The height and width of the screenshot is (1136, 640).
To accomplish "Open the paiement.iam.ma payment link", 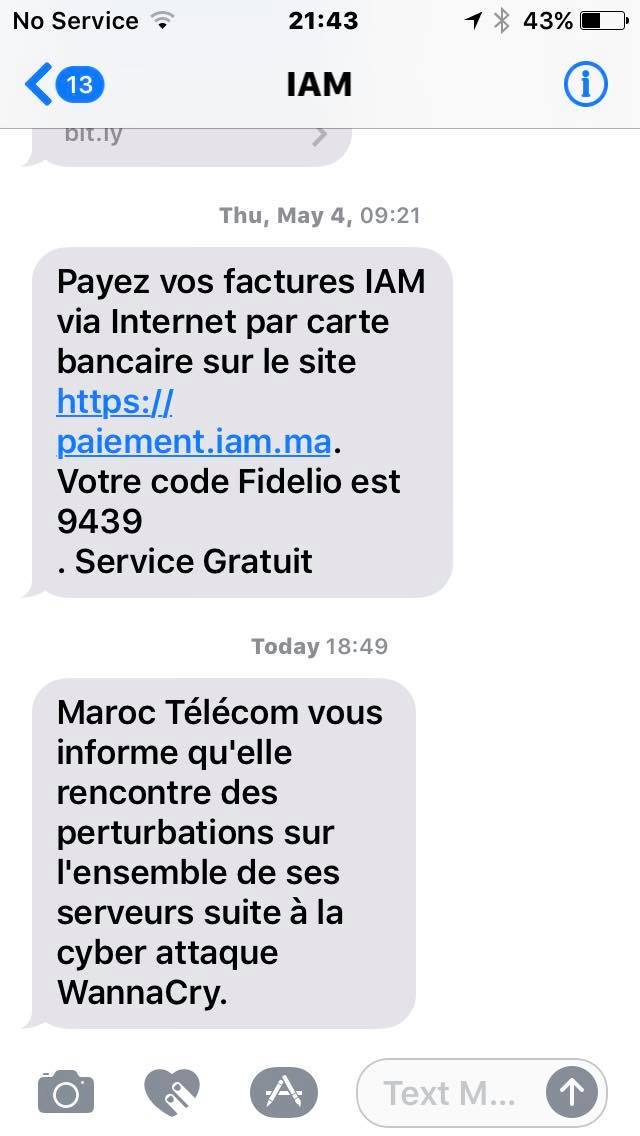I will click(x=193, y=441).
